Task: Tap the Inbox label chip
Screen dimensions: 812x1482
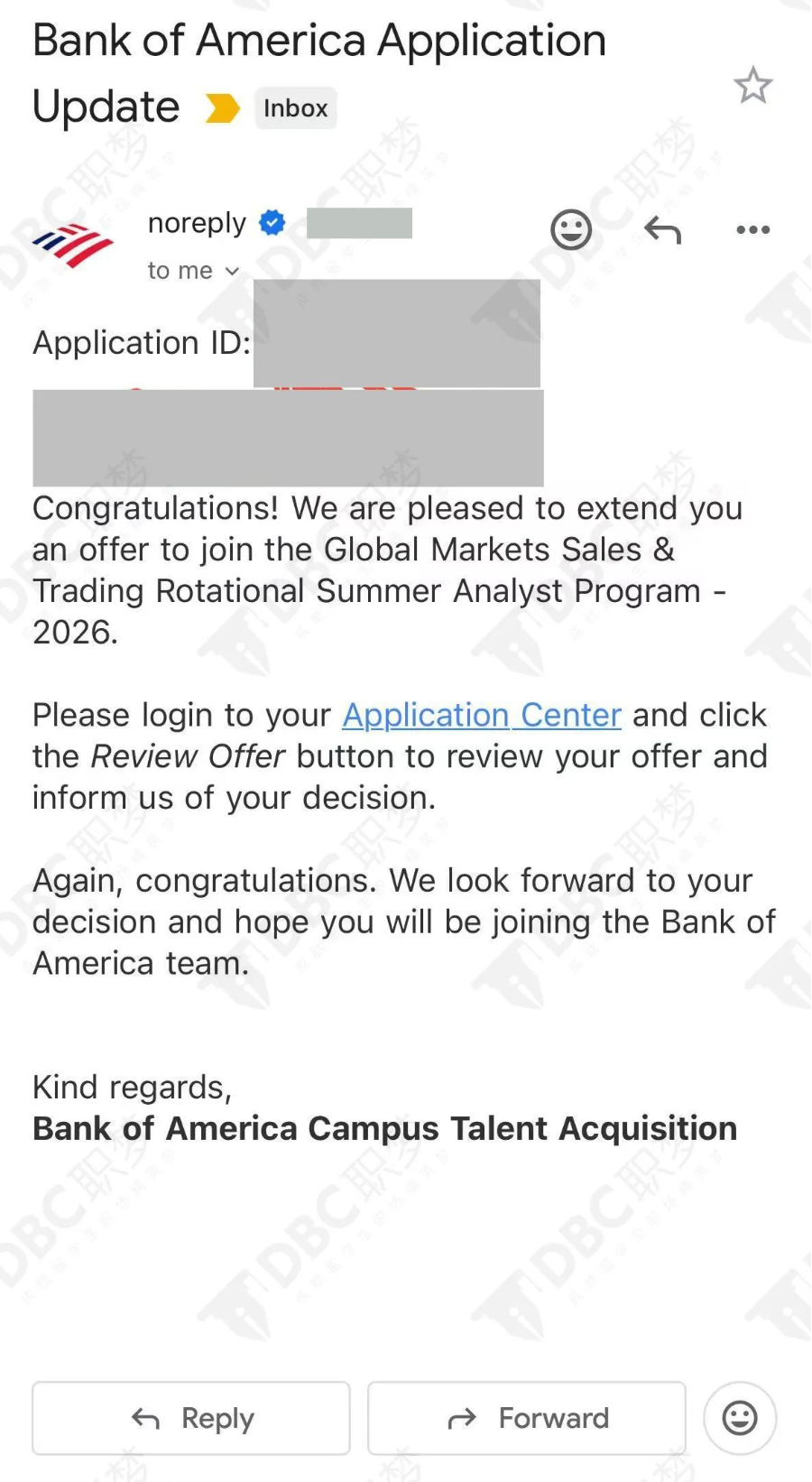Action: click(296, 108)
